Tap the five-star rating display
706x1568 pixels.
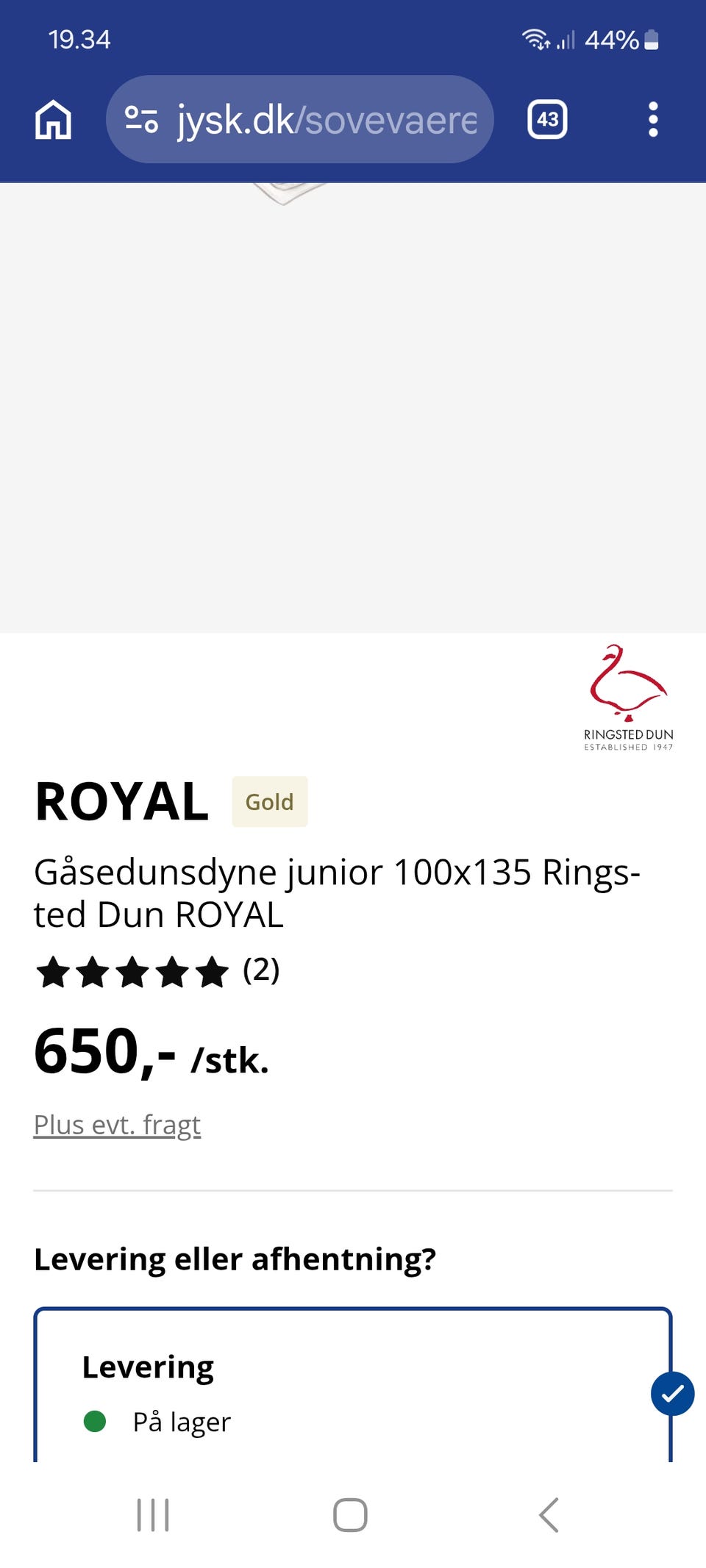(132, 970)
